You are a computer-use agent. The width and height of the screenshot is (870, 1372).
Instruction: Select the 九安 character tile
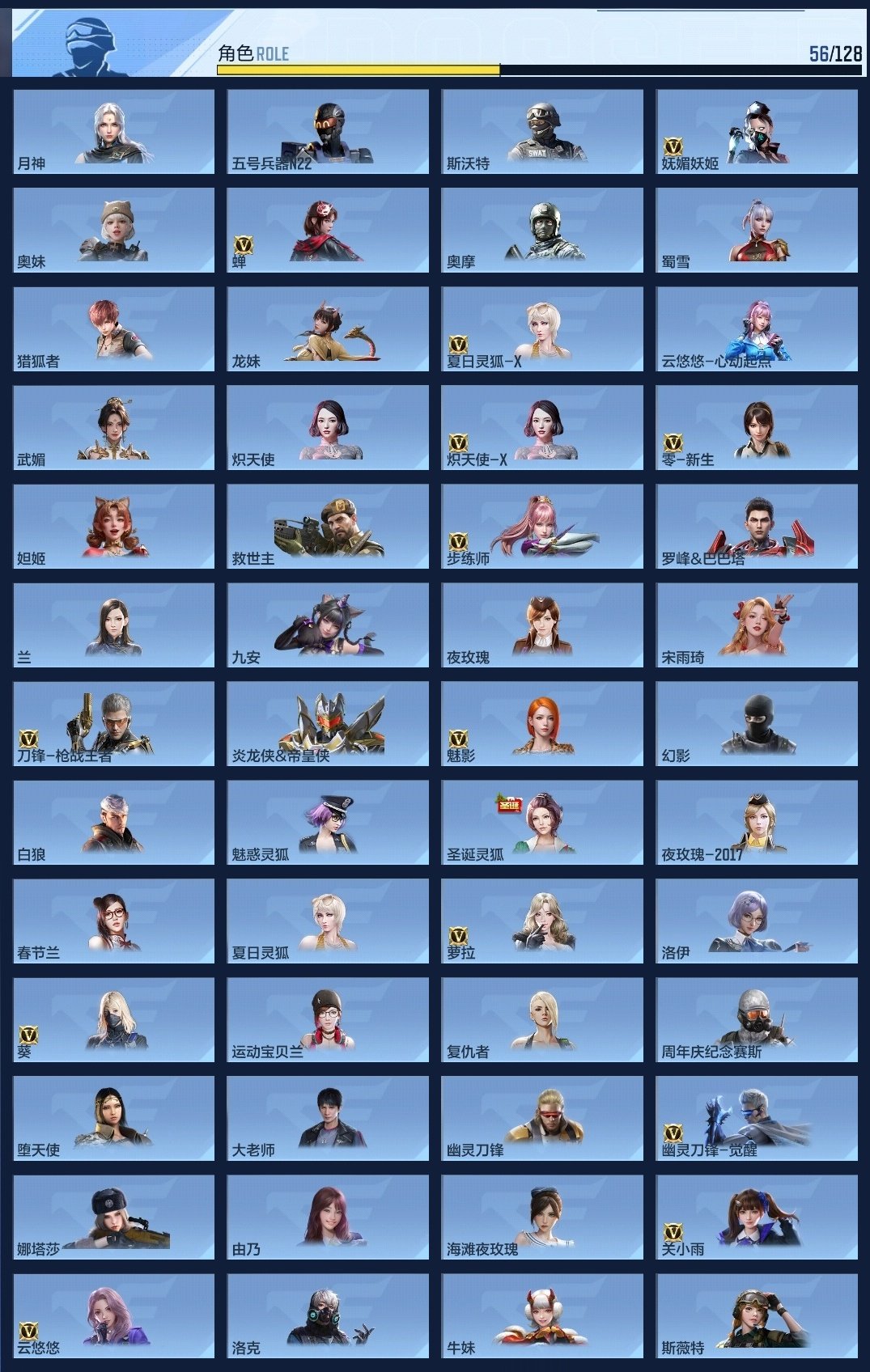click(328, 625)
